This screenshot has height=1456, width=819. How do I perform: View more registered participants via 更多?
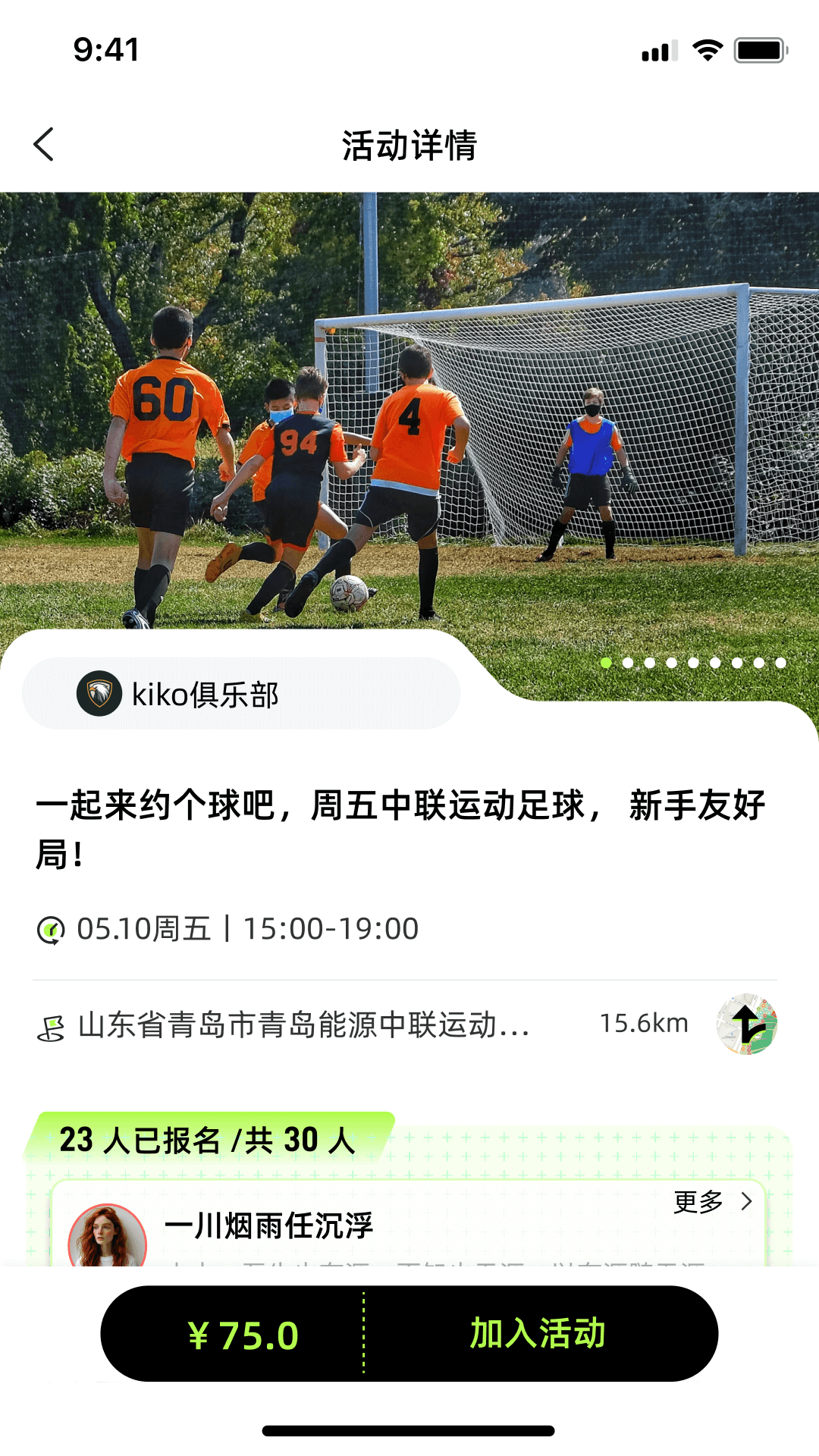(713, 1202)
